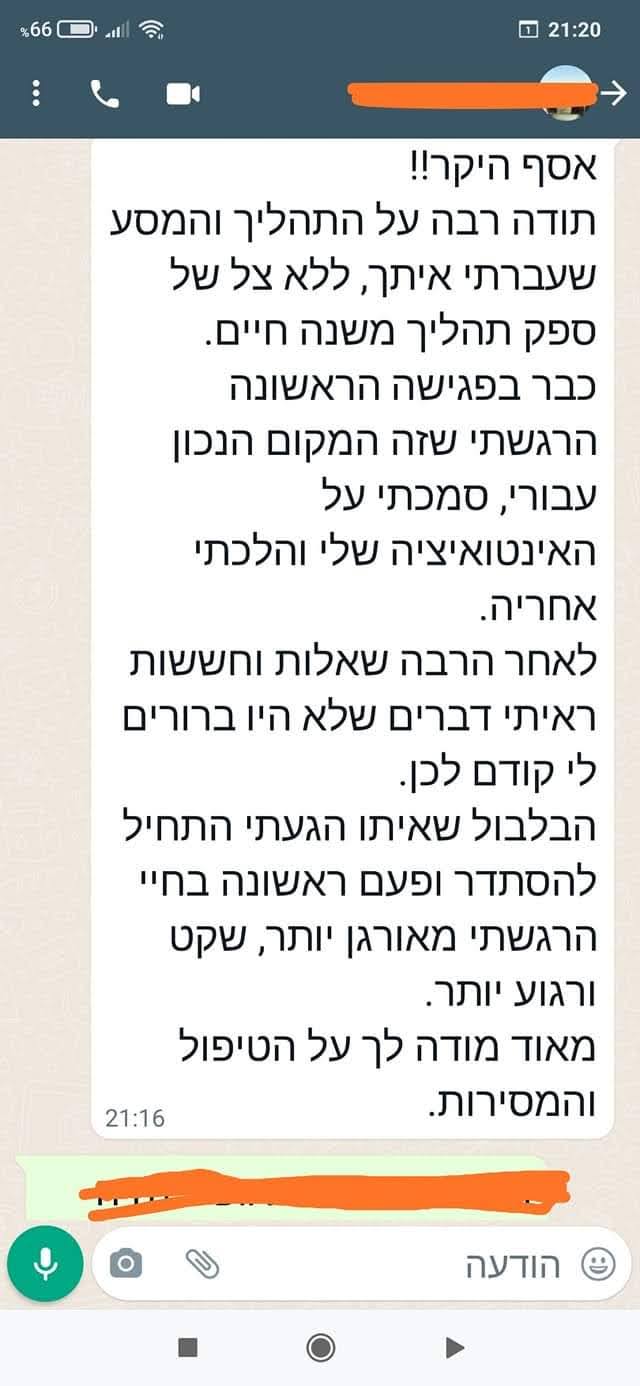
Task: Tap the system home button
Action: point(320,1348)
